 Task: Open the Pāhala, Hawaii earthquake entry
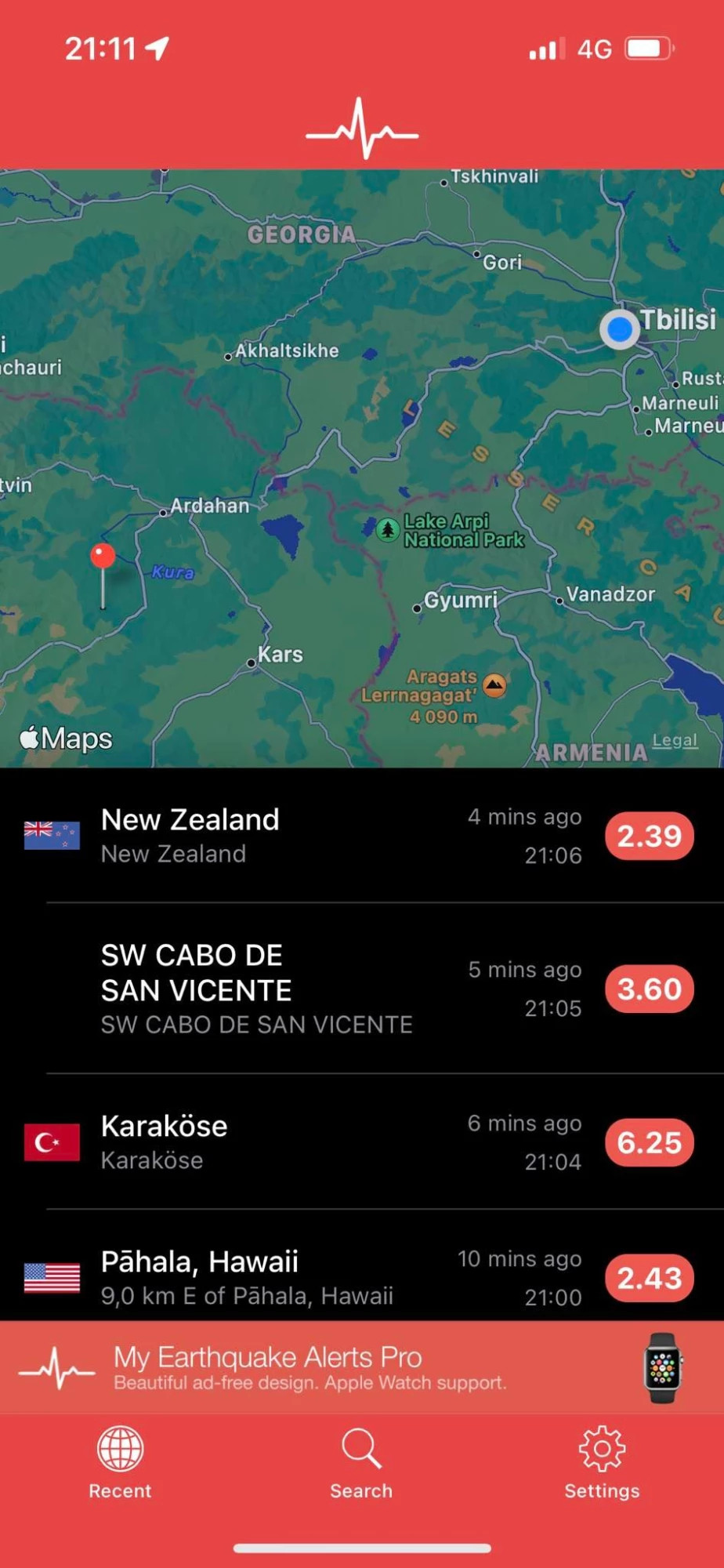pos(360,1277)
